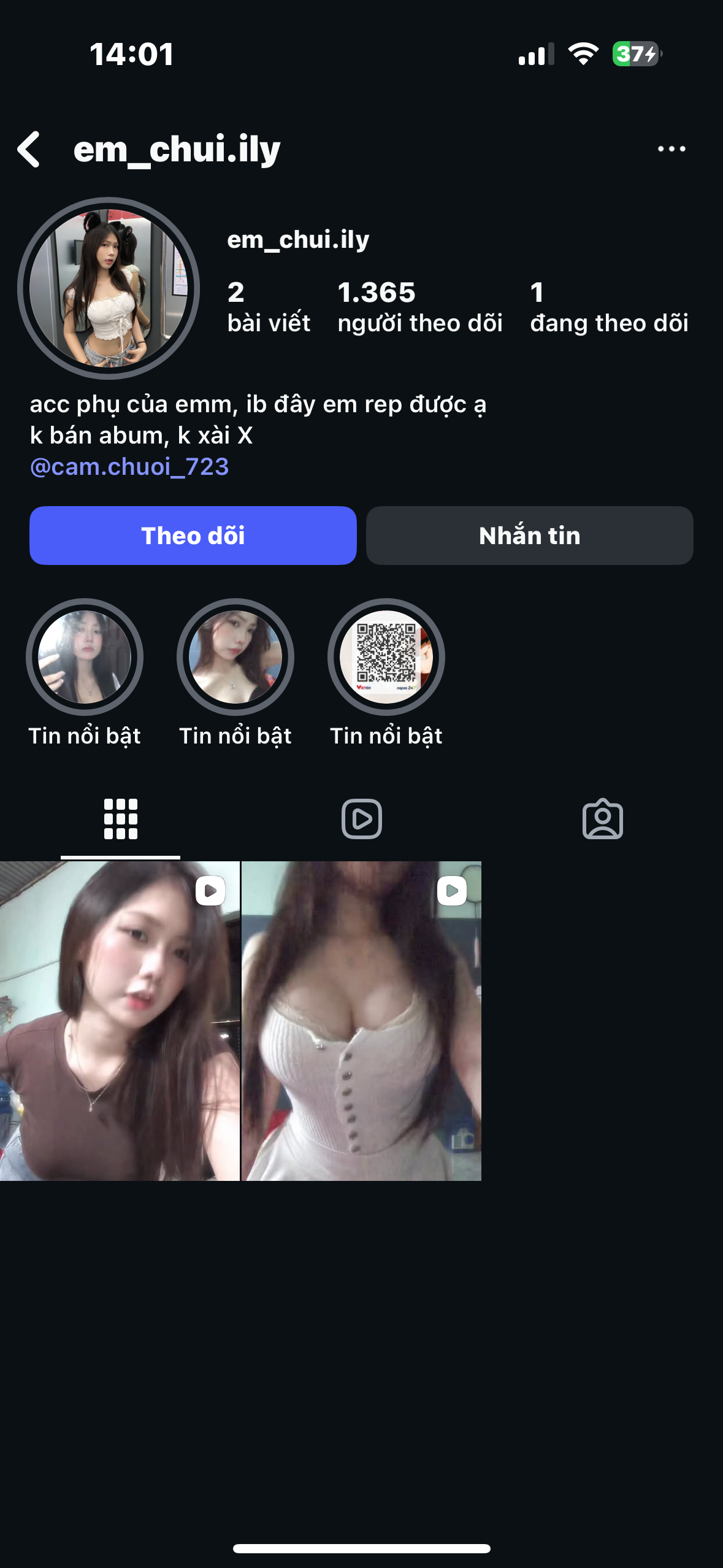Open the video post with white top

(x=361, y=1021)
